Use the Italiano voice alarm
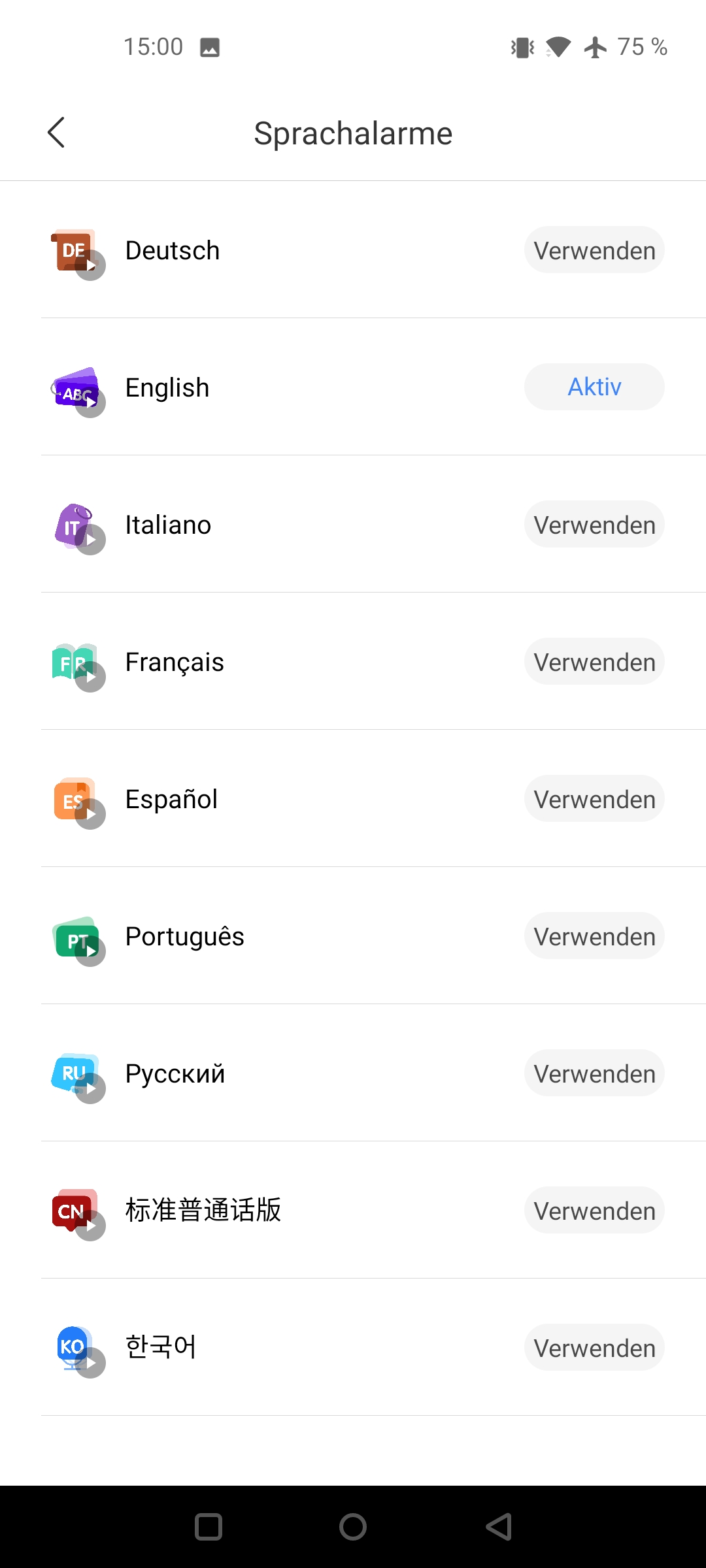The image size is (706, 1568). click(x=594, y=525)
